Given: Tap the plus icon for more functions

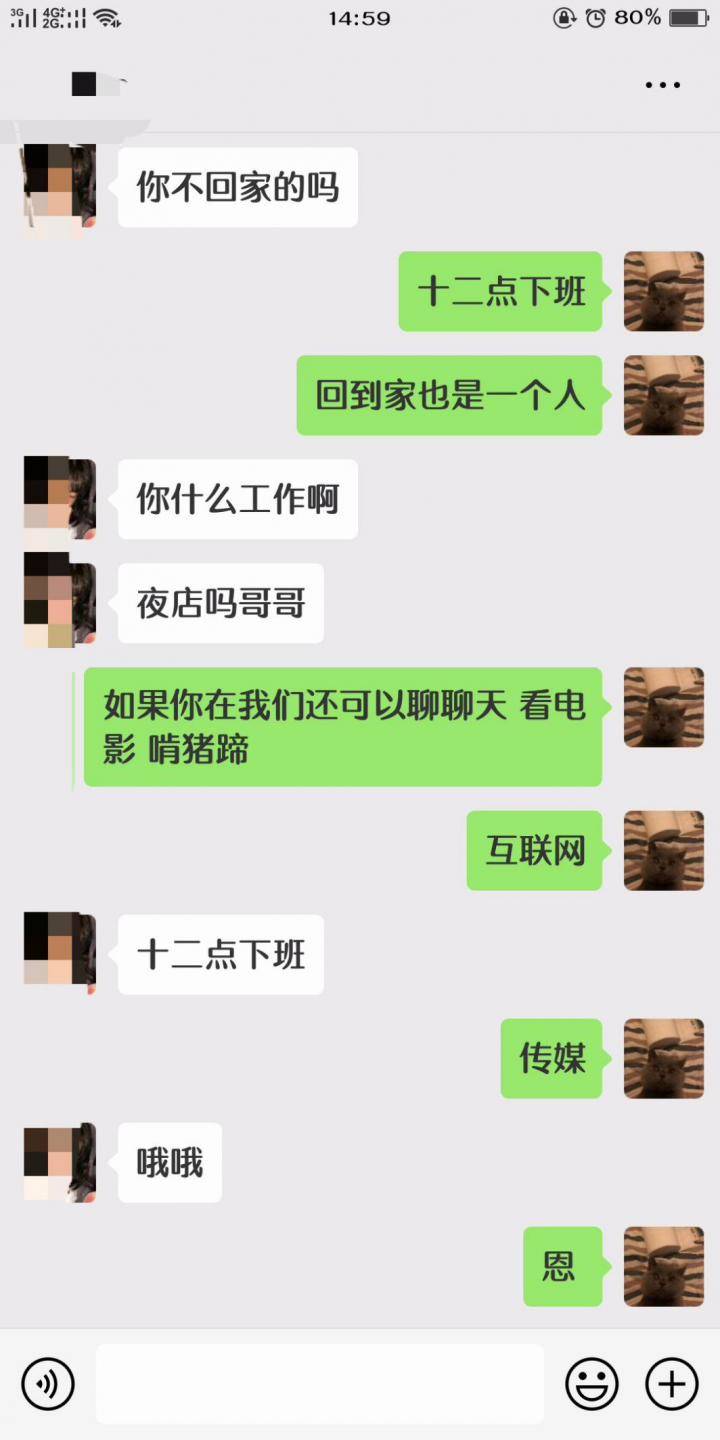Looking at the screenshot, I should [670, 1384].
